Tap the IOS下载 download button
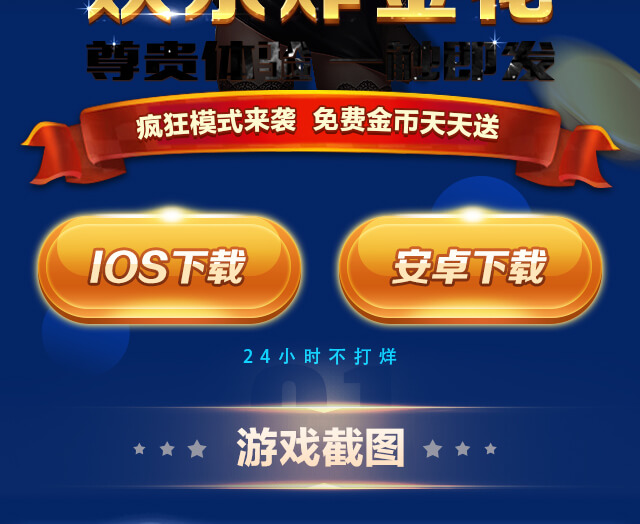The image size is (640, 524). point(169,268)
